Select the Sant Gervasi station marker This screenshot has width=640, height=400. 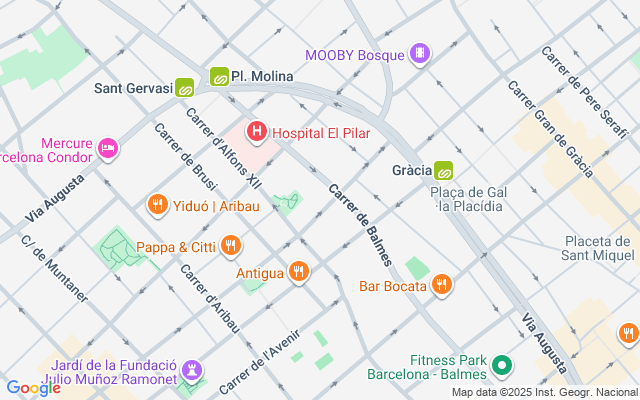(185, 88)
